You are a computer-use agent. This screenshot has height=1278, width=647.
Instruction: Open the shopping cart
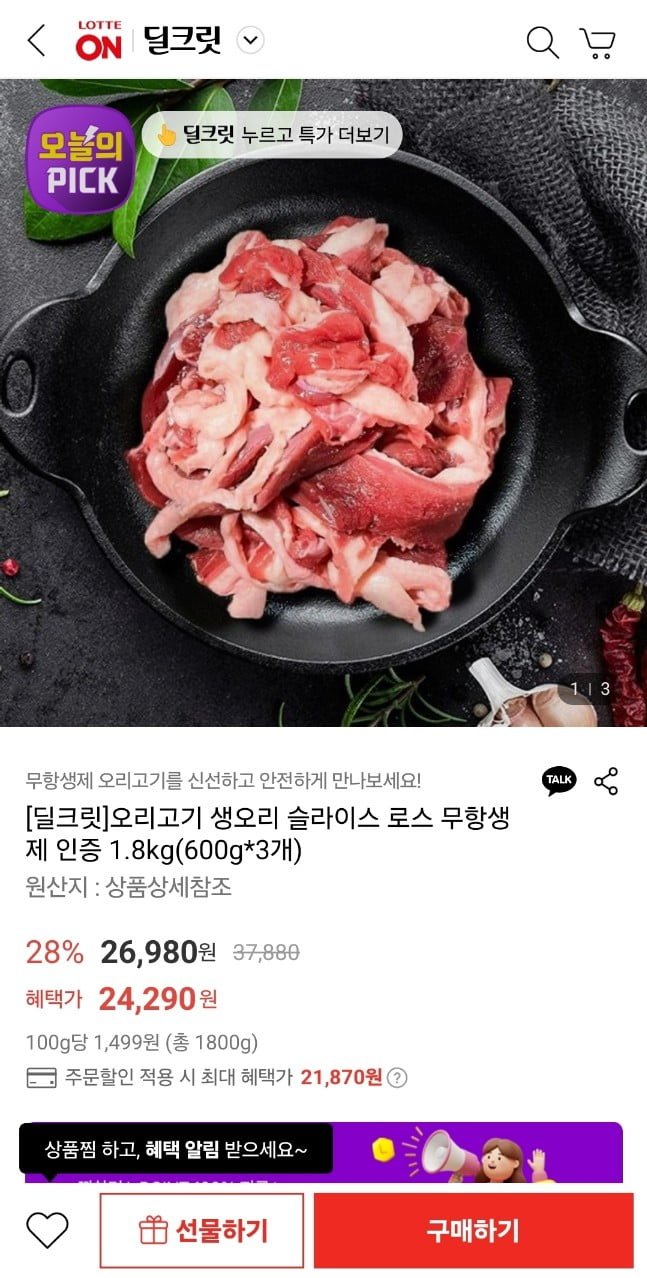(598, 42)
